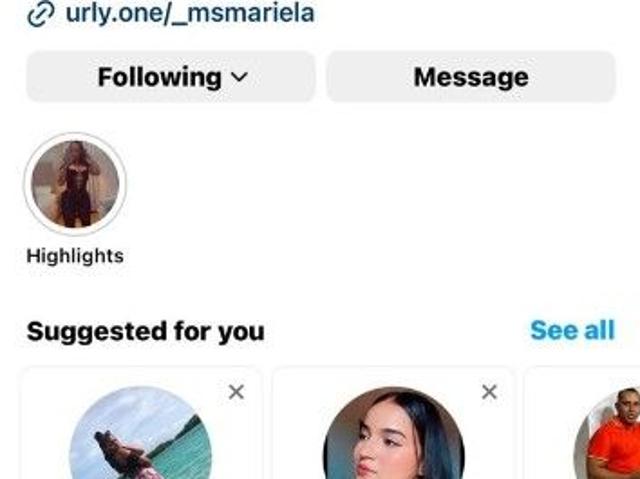Image resolution: width=640 pixels, height=479 pixels.
Task: Open the Following dropdown options
Action: (x=171, y=77)
